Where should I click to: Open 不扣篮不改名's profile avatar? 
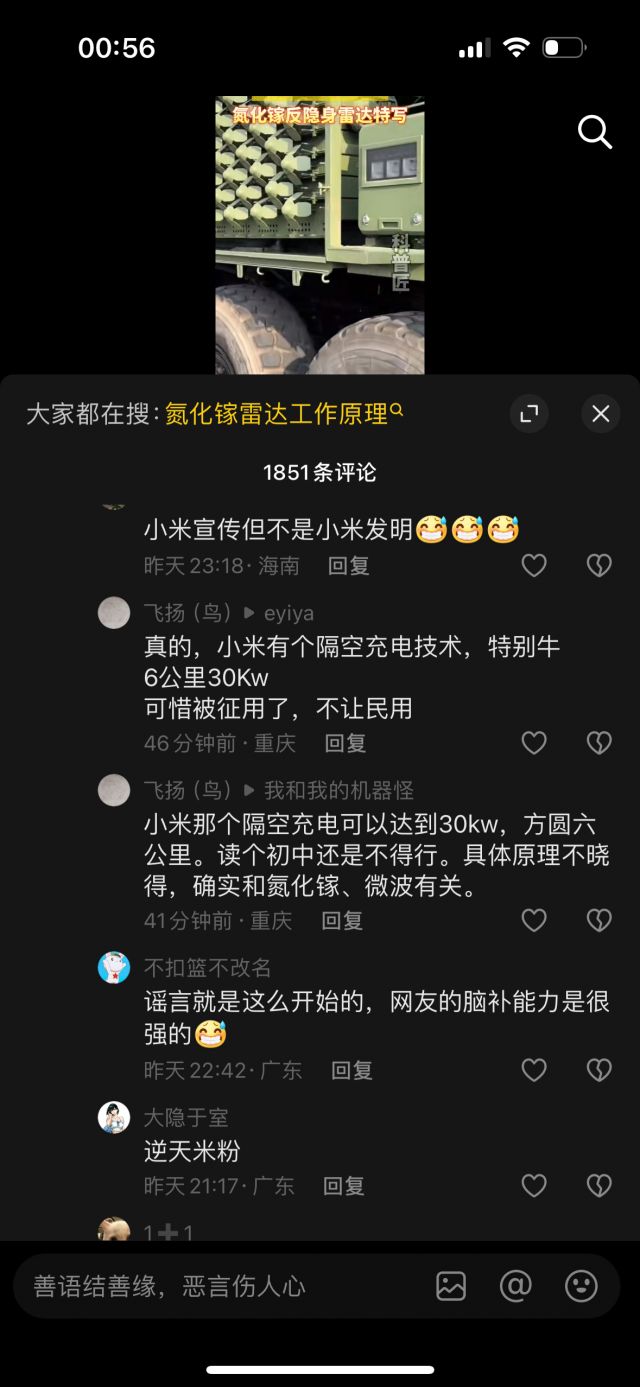click(x=114, y=968)
